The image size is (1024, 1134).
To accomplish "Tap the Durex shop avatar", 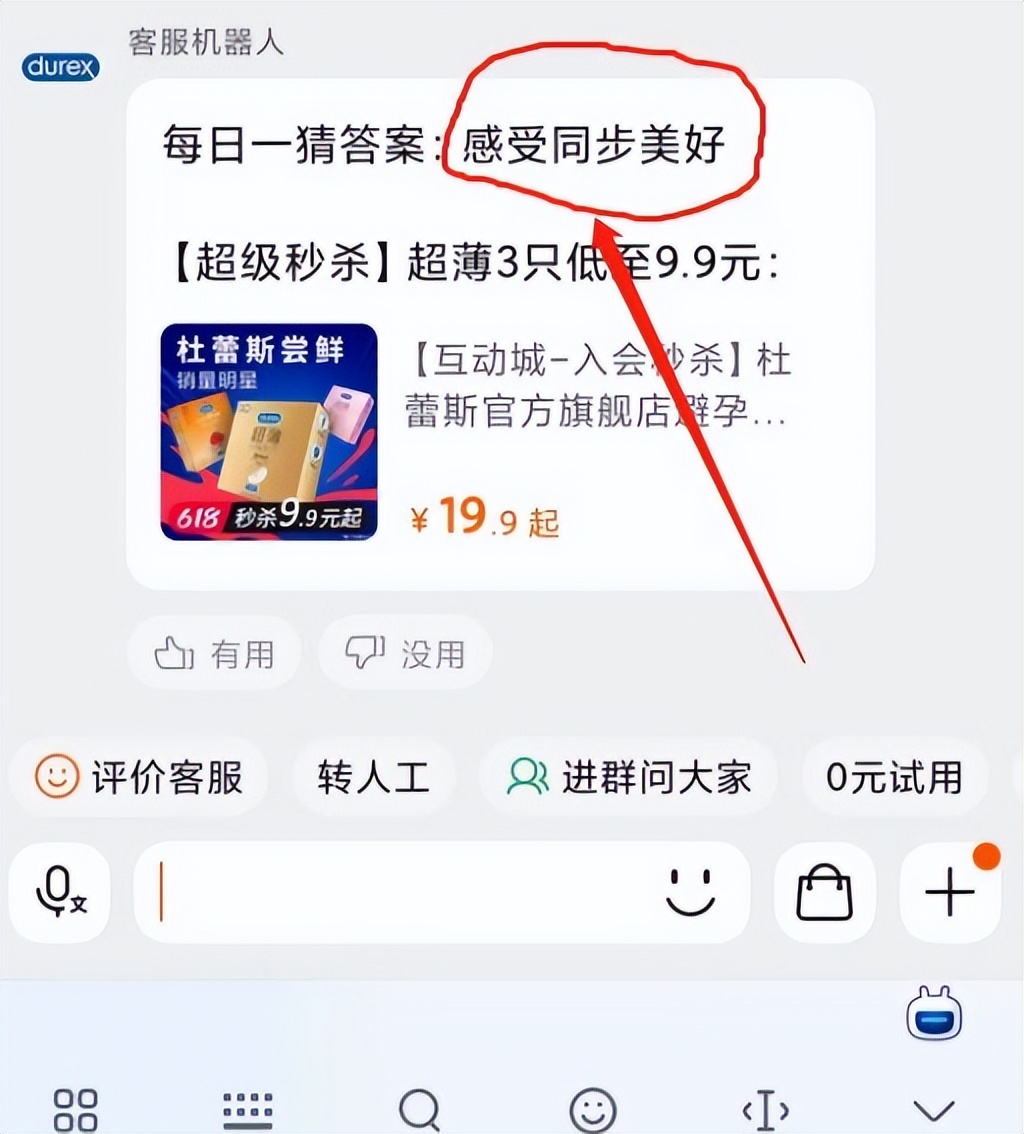I will 60,68.
